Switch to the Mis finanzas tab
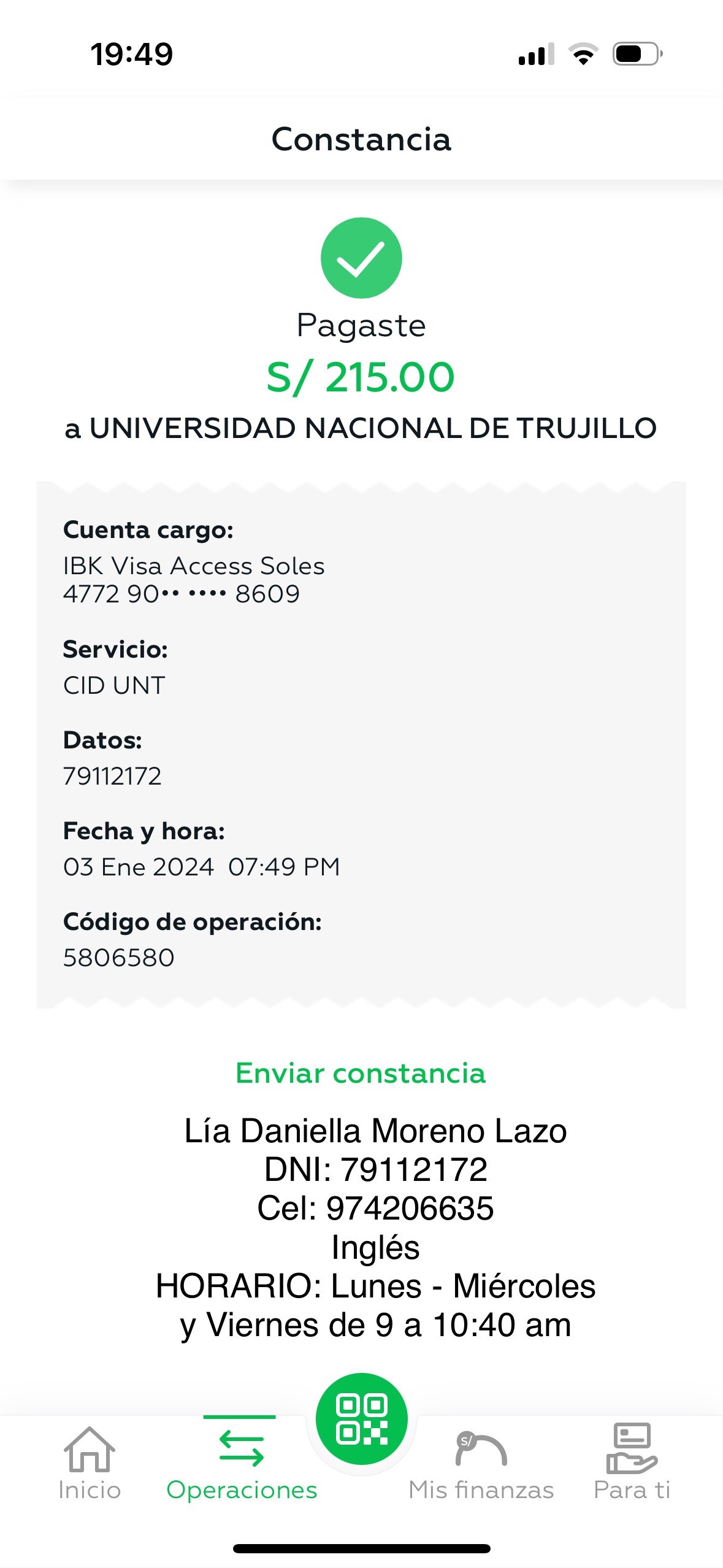The height and width of the screenshot is (1568, 723). tap(481, 1464)
